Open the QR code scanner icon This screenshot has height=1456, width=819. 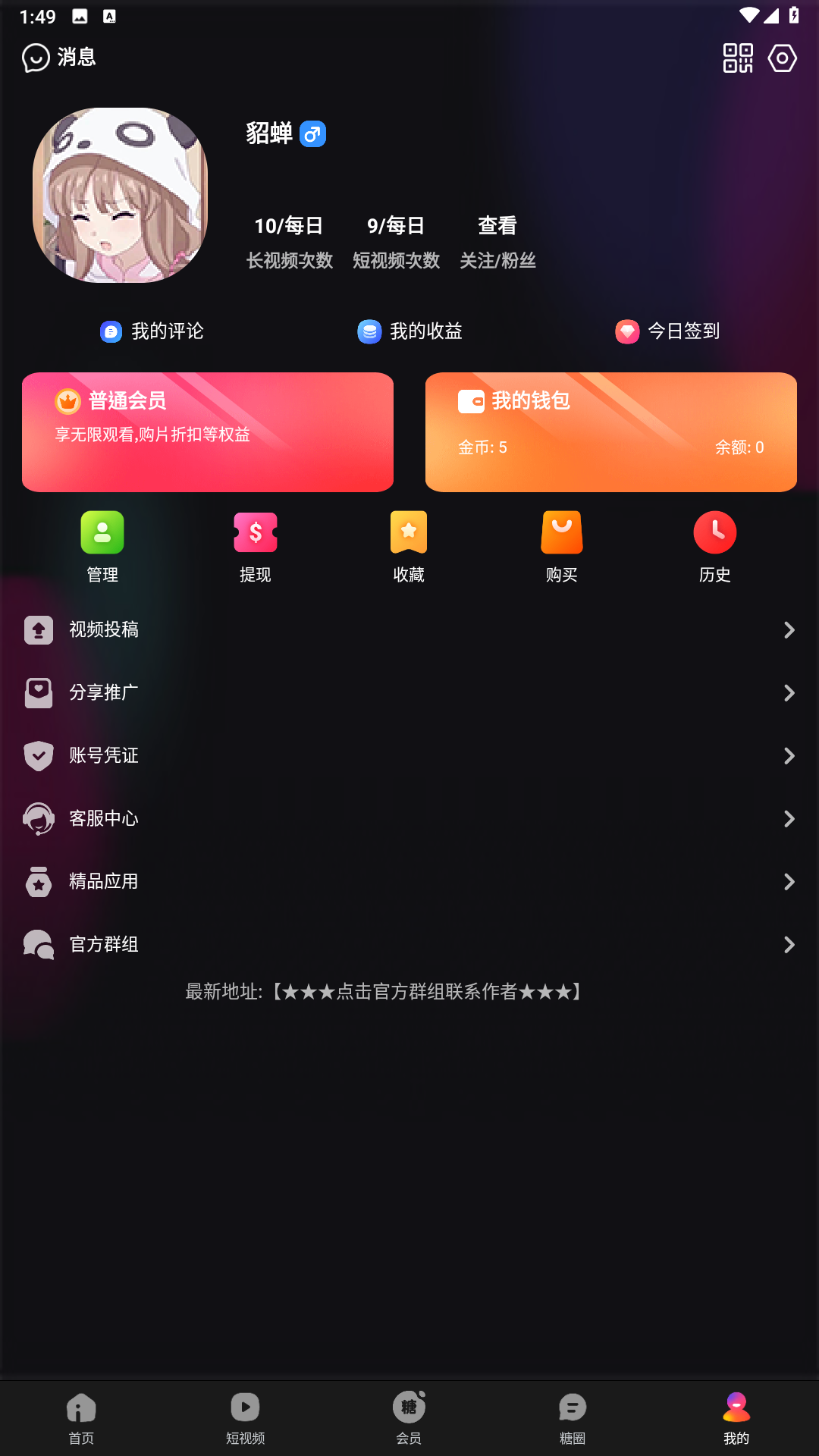[x=736, y=57]
